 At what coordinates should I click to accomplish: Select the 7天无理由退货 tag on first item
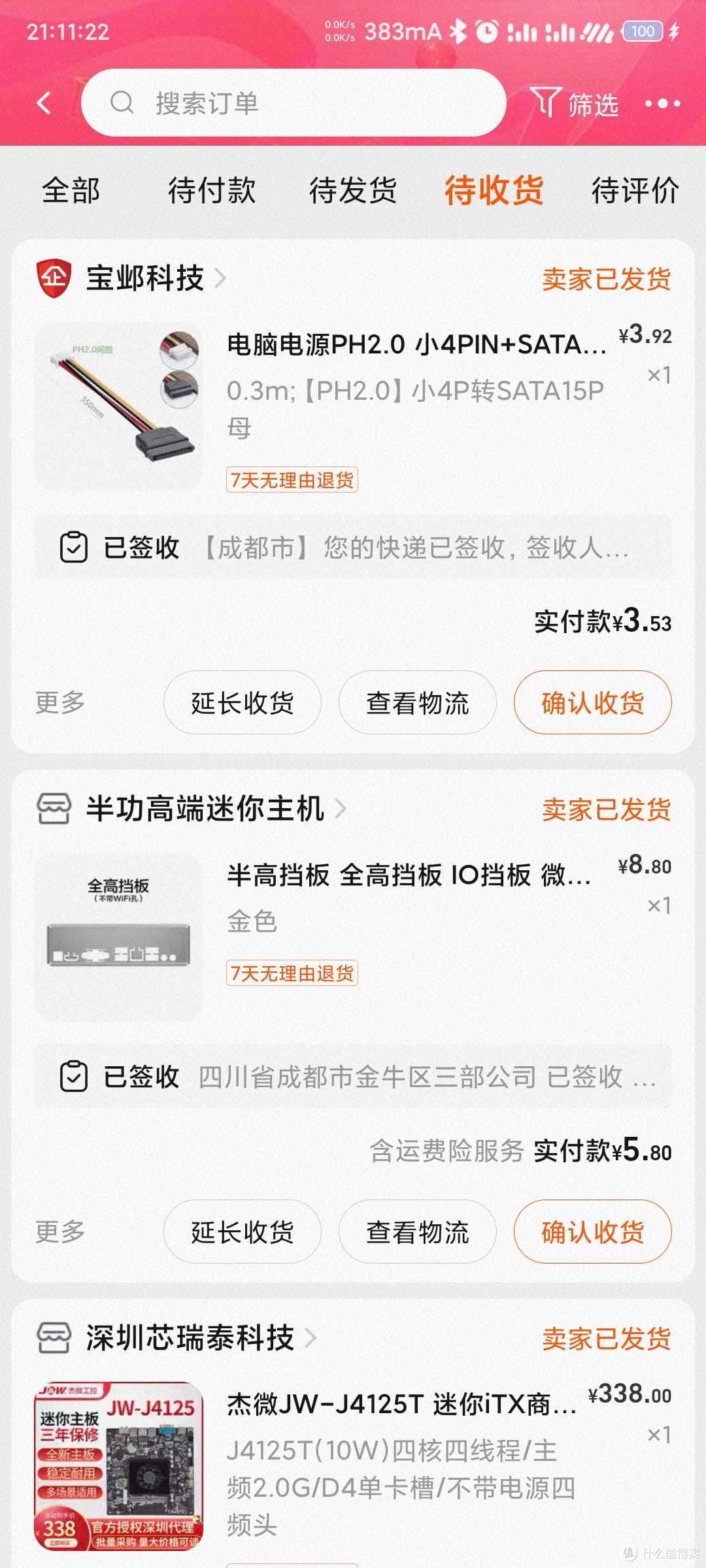click(x=292, y=480)
